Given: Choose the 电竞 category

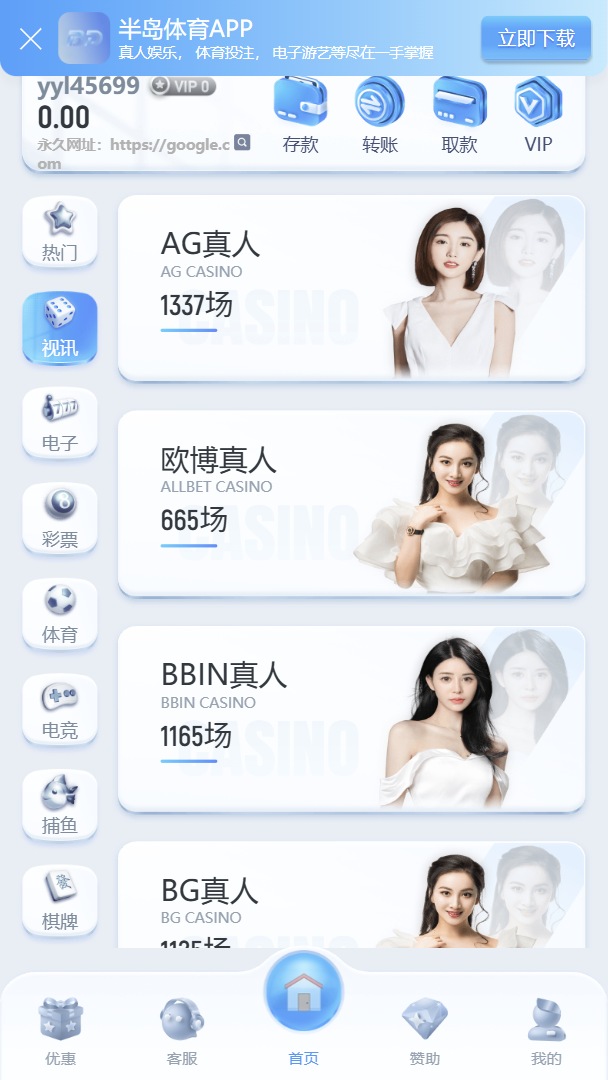Looking at the screenshot, I should (60, 710).
